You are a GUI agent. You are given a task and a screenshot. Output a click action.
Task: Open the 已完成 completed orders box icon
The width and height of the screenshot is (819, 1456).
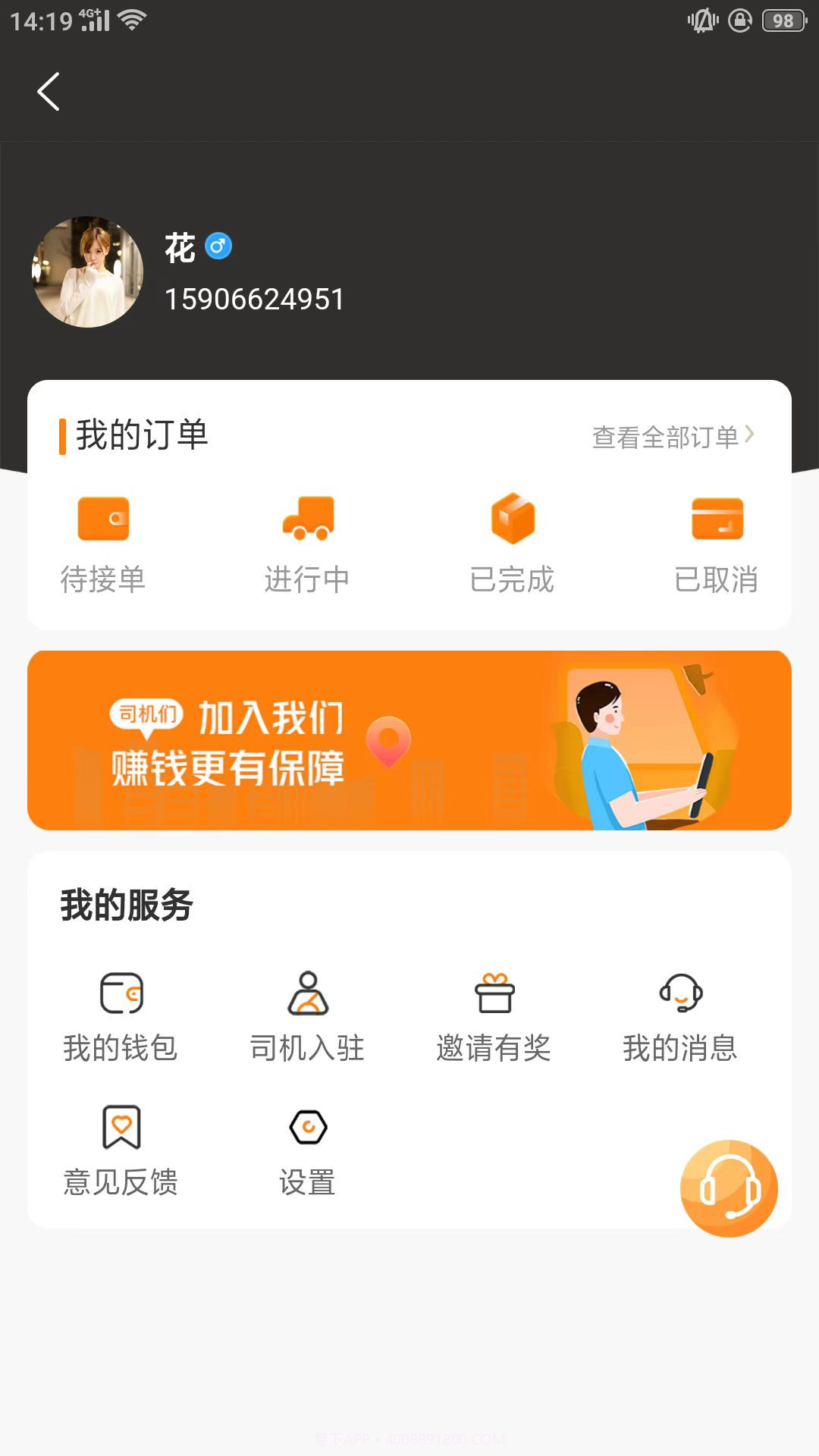point(512,520)
